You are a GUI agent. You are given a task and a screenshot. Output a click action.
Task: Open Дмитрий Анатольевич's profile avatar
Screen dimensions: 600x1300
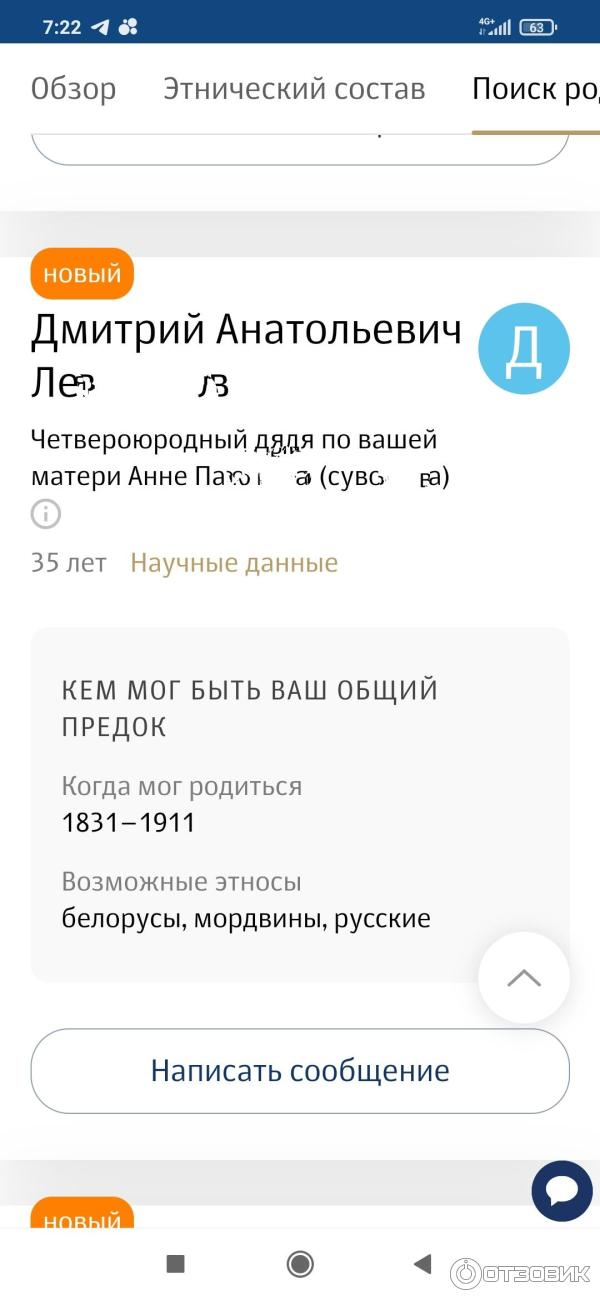[x=524, y=349]
